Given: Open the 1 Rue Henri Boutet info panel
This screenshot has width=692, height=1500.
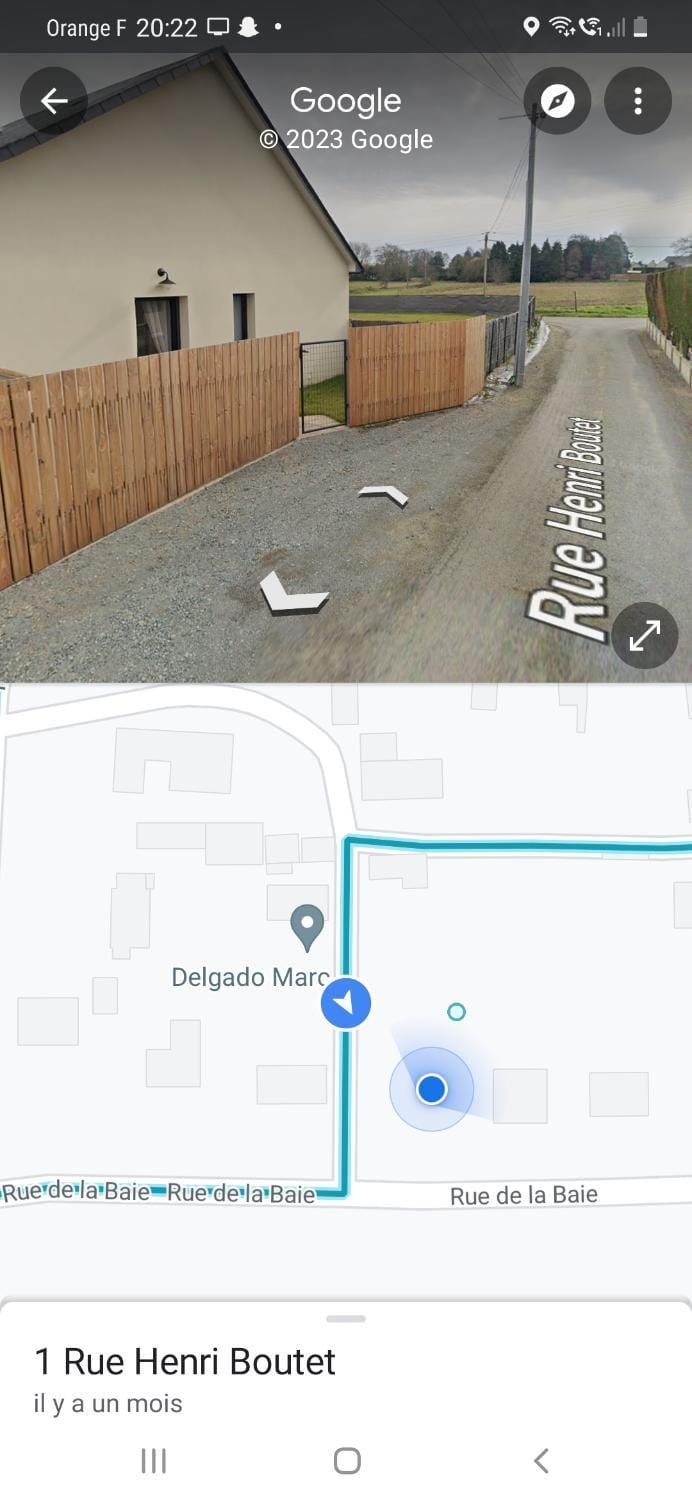Looking at the screenshot, I should pyautogui.click(x=185, y=1362).
